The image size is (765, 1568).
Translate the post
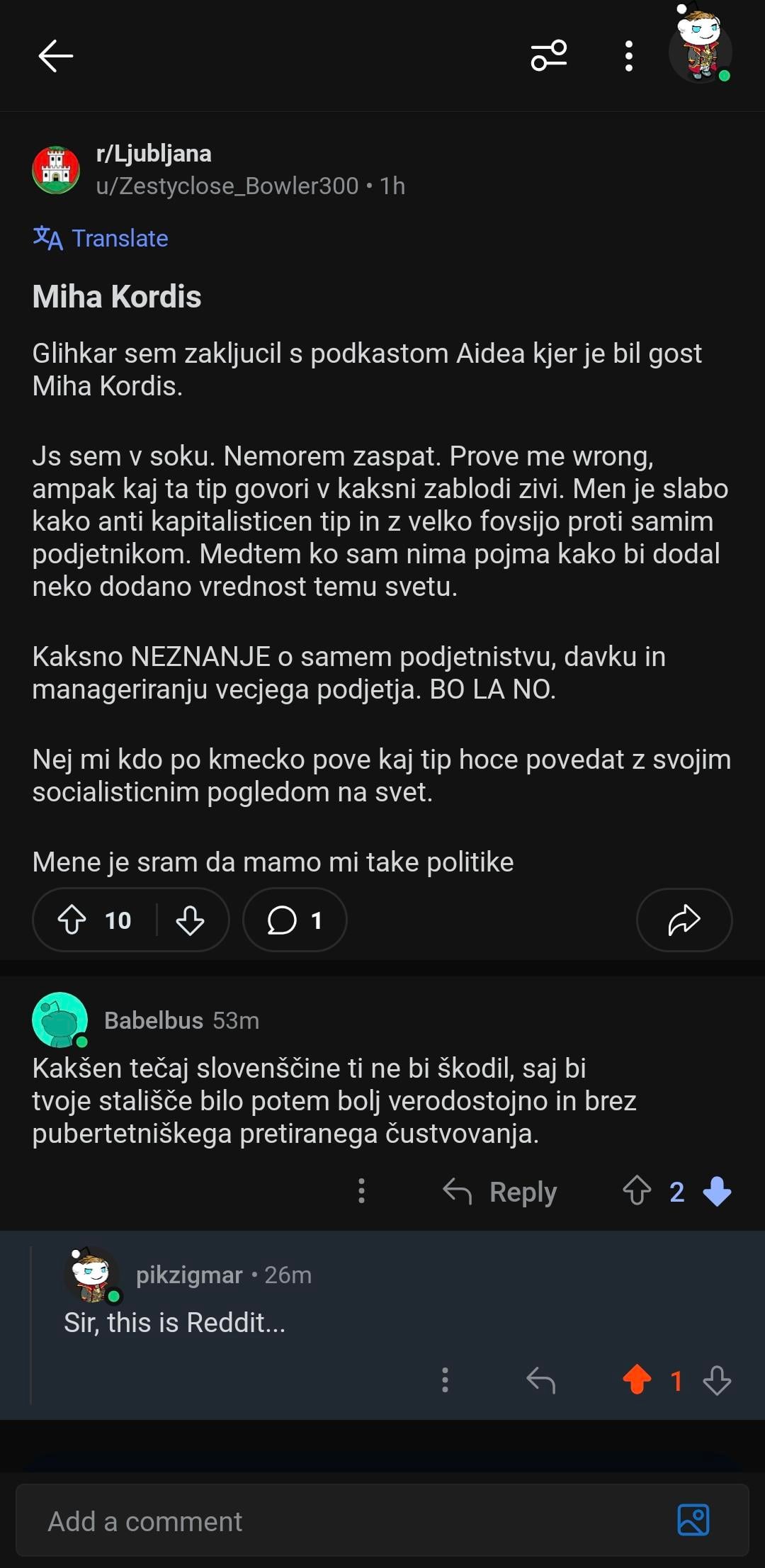click(101, 238)
